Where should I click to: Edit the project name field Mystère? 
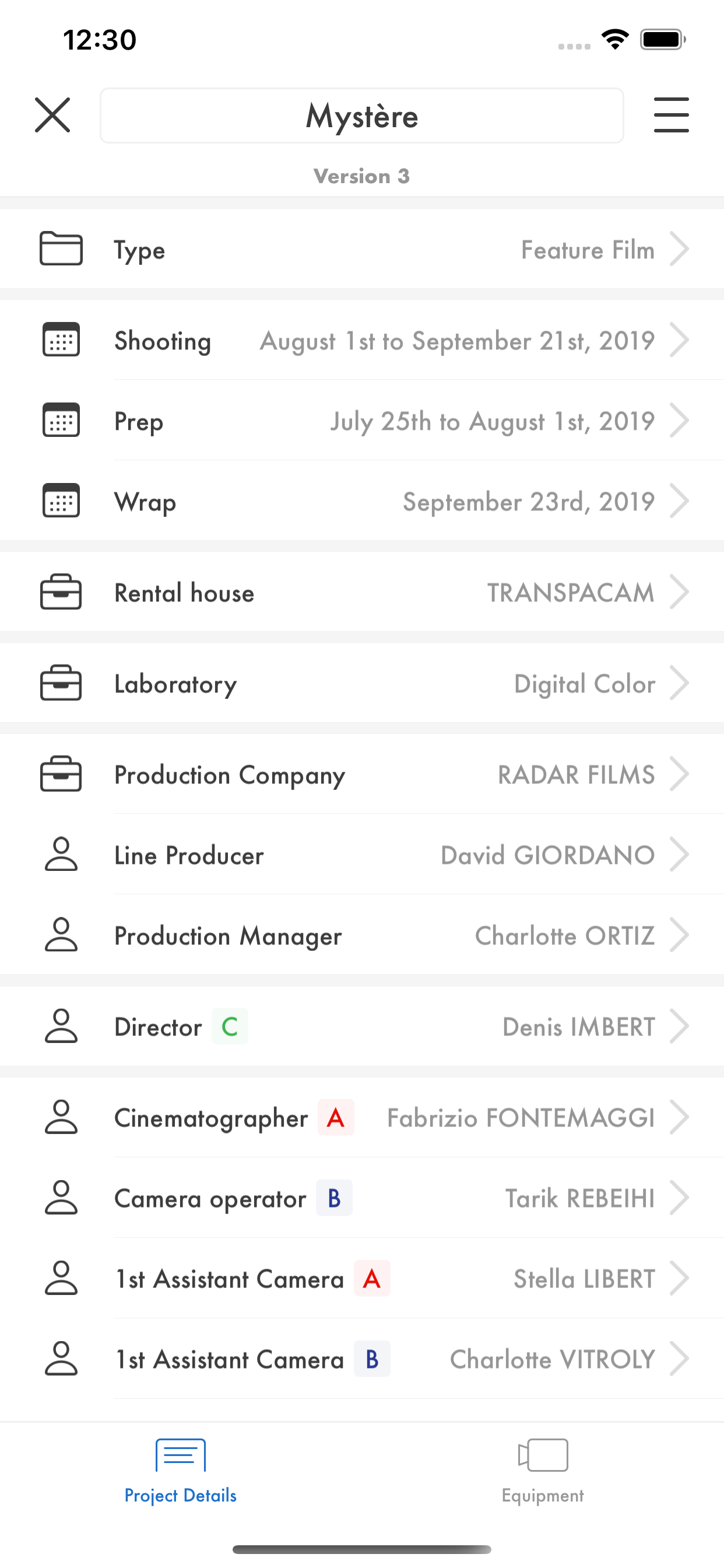pyautogui.click(x=361, y=116)
